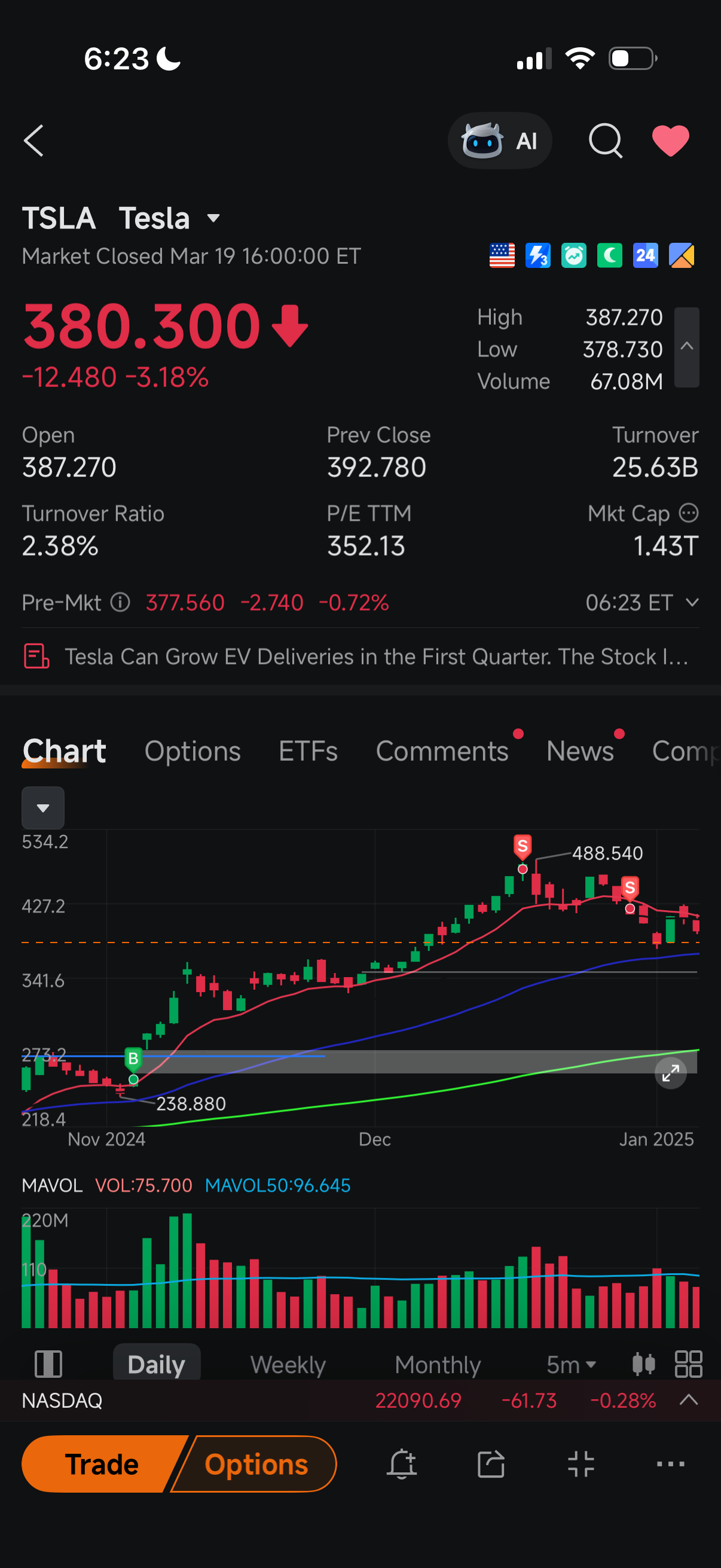
Task: Expand chart to fullscreen
Action: (671, 1073)
